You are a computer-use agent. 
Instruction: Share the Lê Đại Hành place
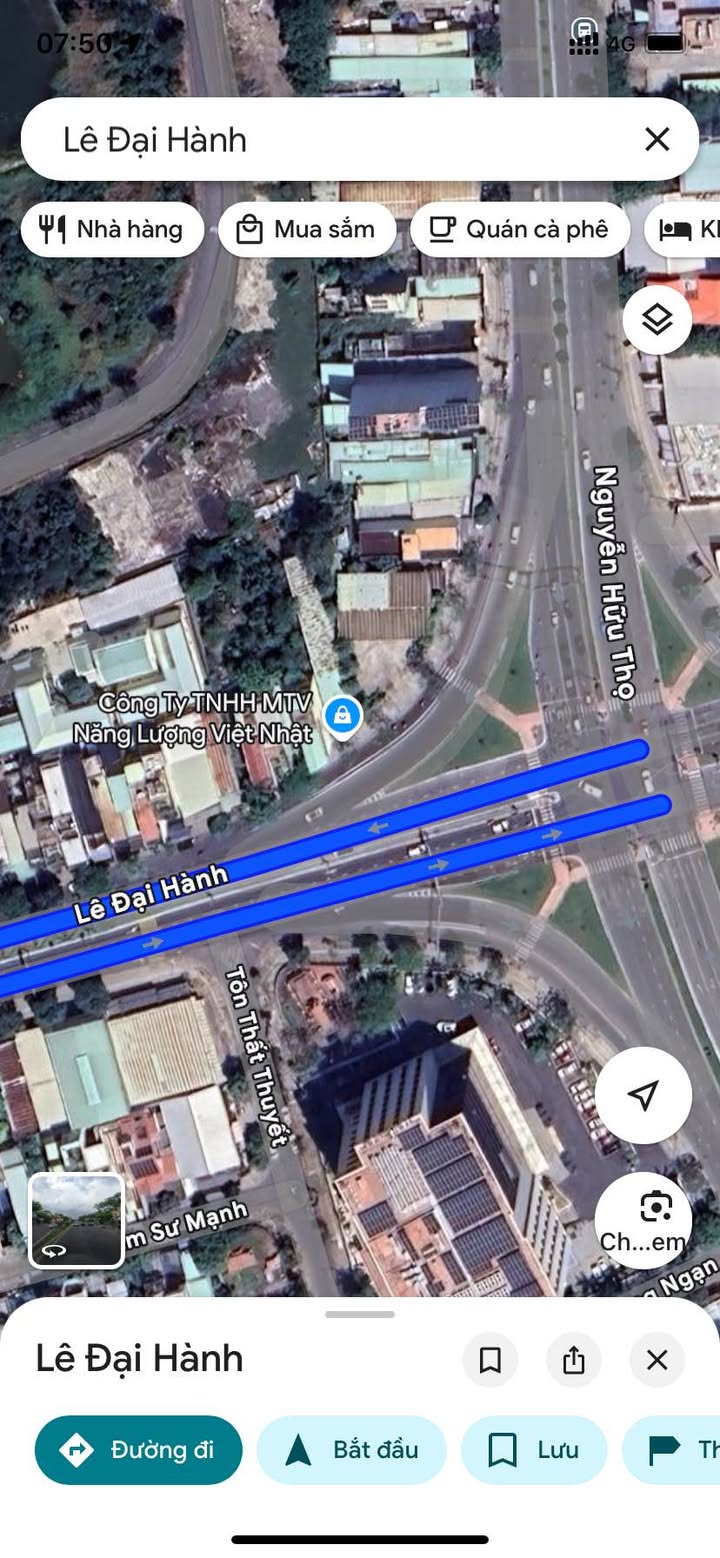(573, 1360)
